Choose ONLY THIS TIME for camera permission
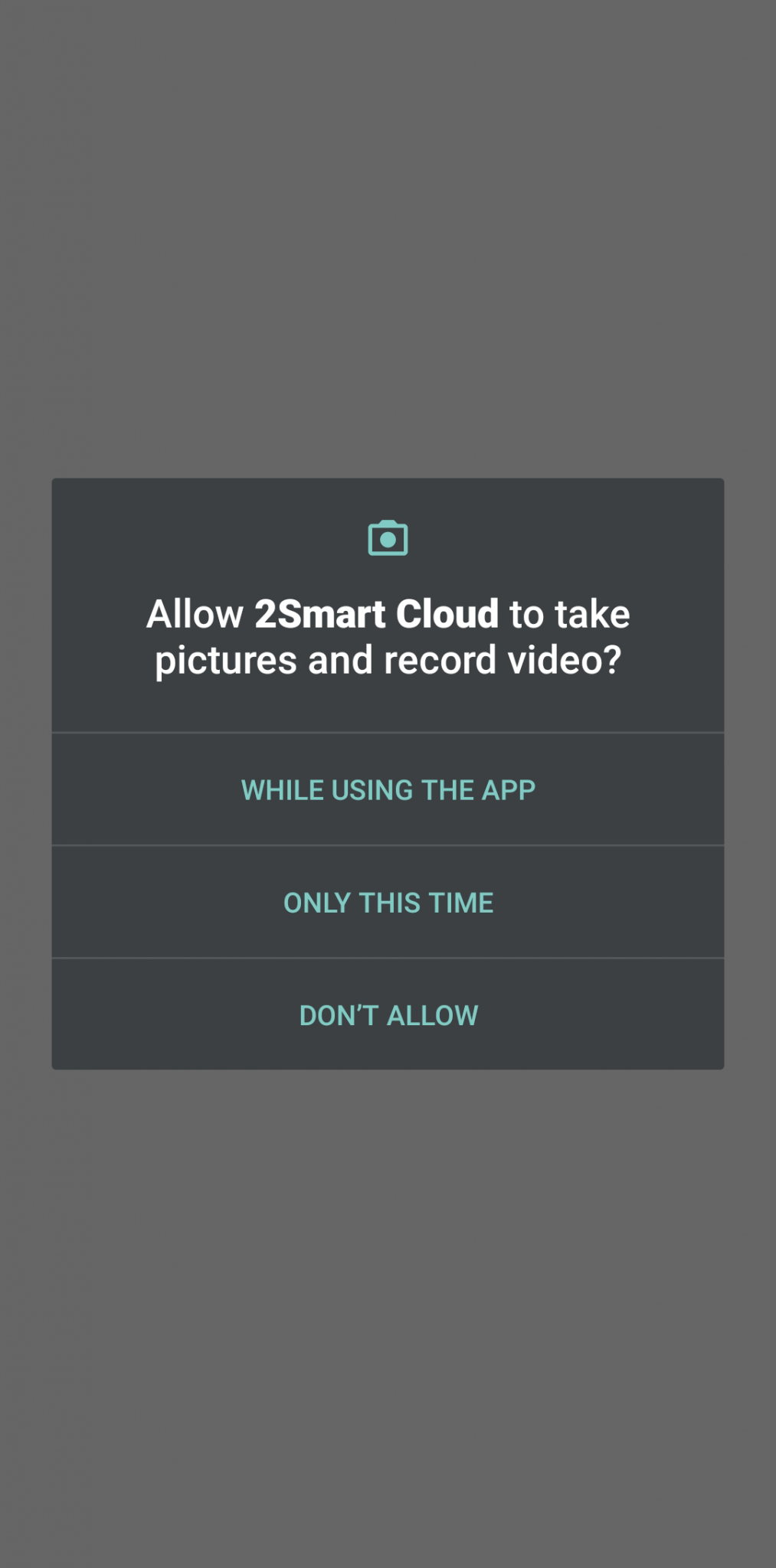 [388, 902]
